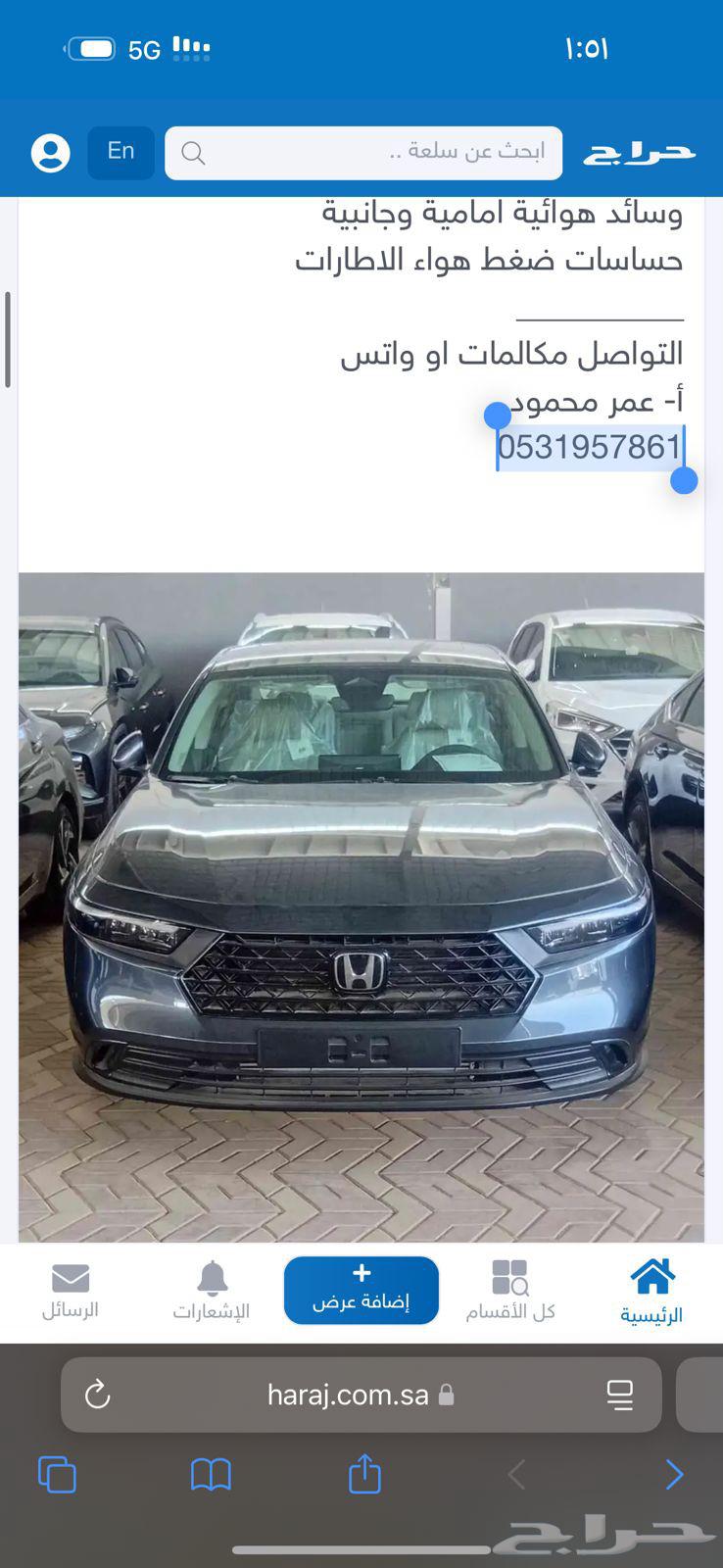This screenshot has height=1568, width=723.
Task: Reload the page in Safari
Action: click(x=98, y=1395)
